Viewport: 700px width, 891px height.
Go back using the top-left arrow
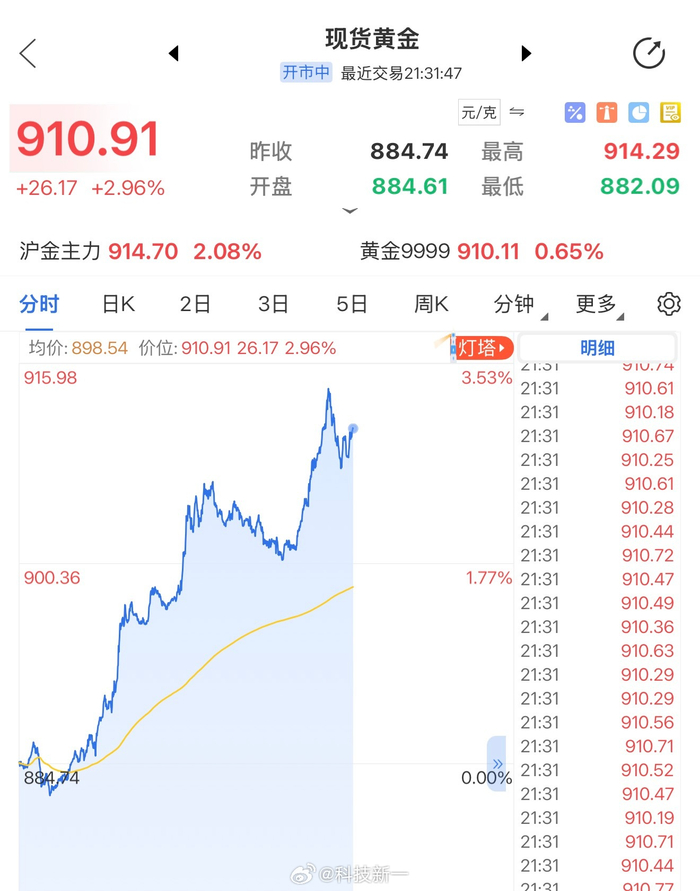tap(28, 53)
